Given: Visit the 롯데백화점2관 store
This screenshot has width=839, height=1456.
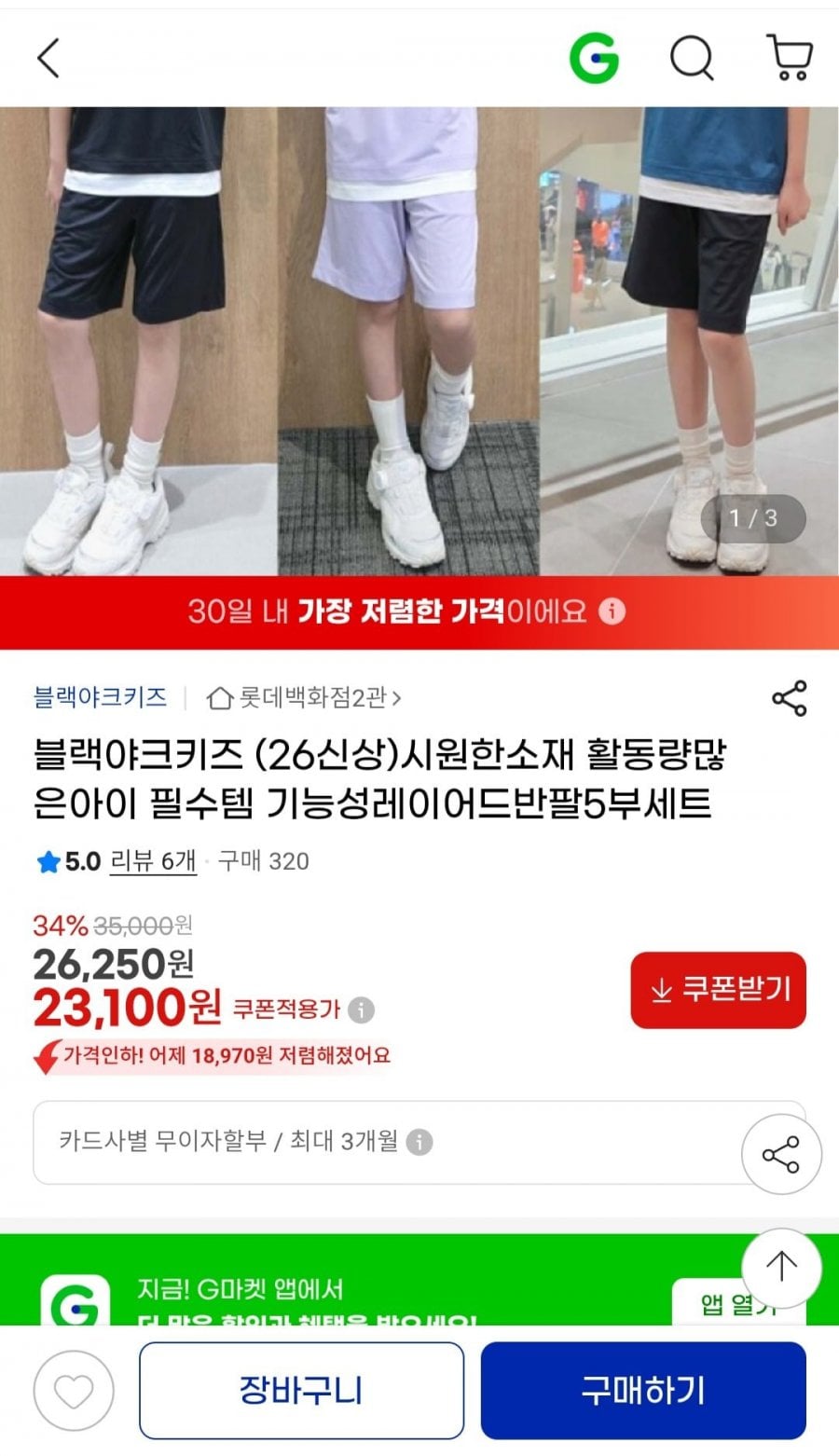Looking at the screenshot, I should pos(304,697).
